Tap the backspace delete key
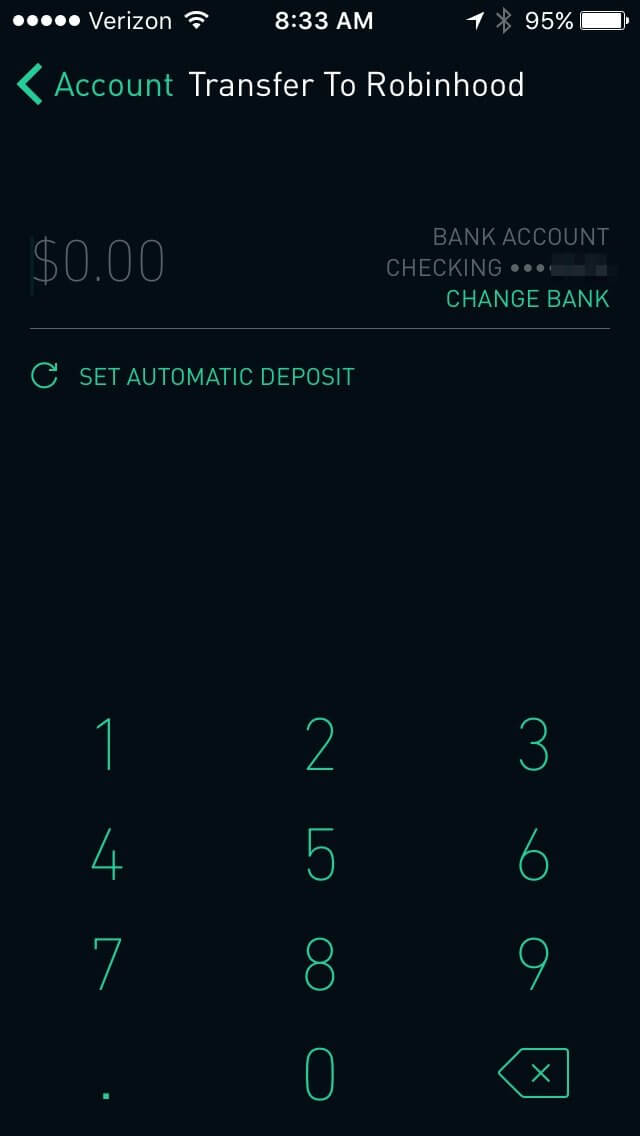Viewport: 640px width, 1136px height. click(x=533, y=1074)
